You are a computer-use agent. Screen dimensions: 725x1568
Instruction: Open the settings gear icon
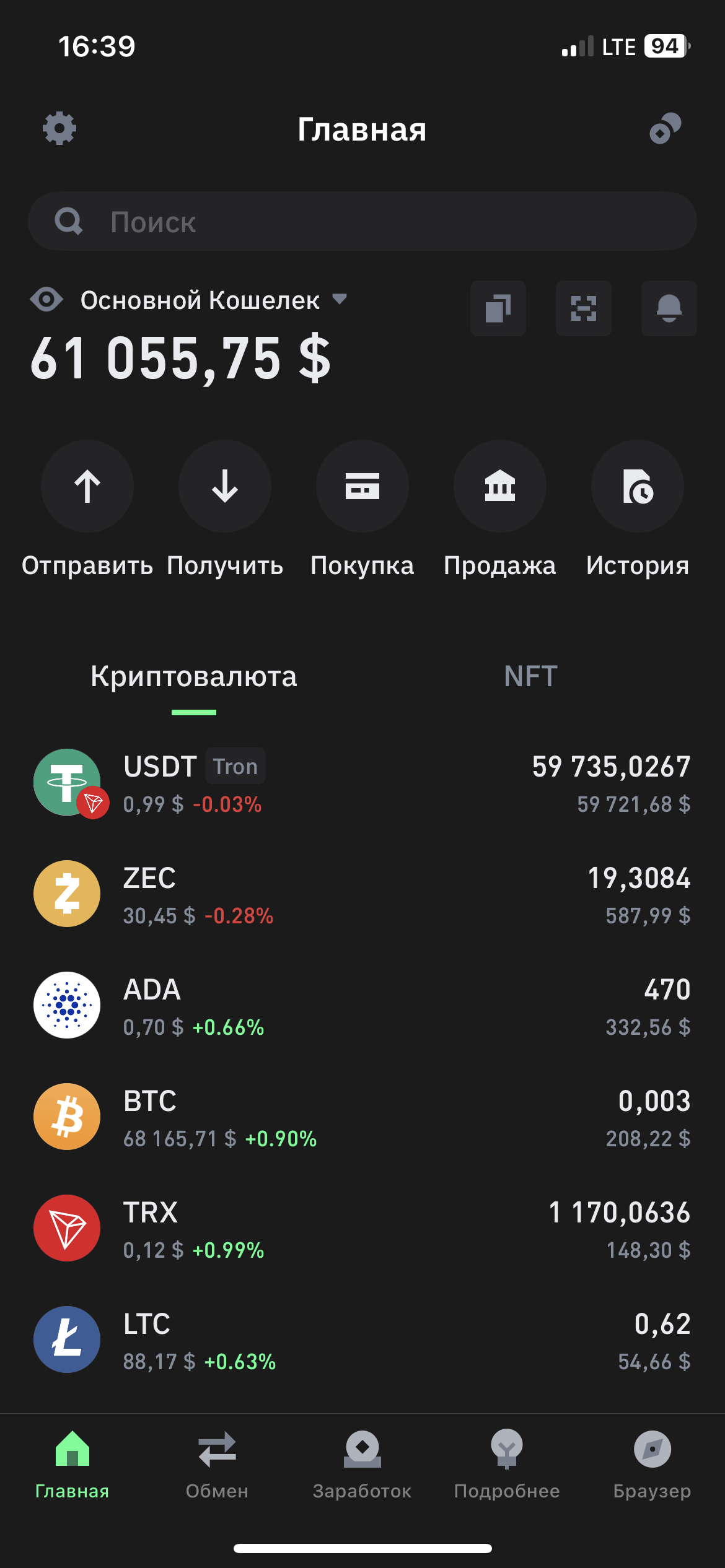59,129
